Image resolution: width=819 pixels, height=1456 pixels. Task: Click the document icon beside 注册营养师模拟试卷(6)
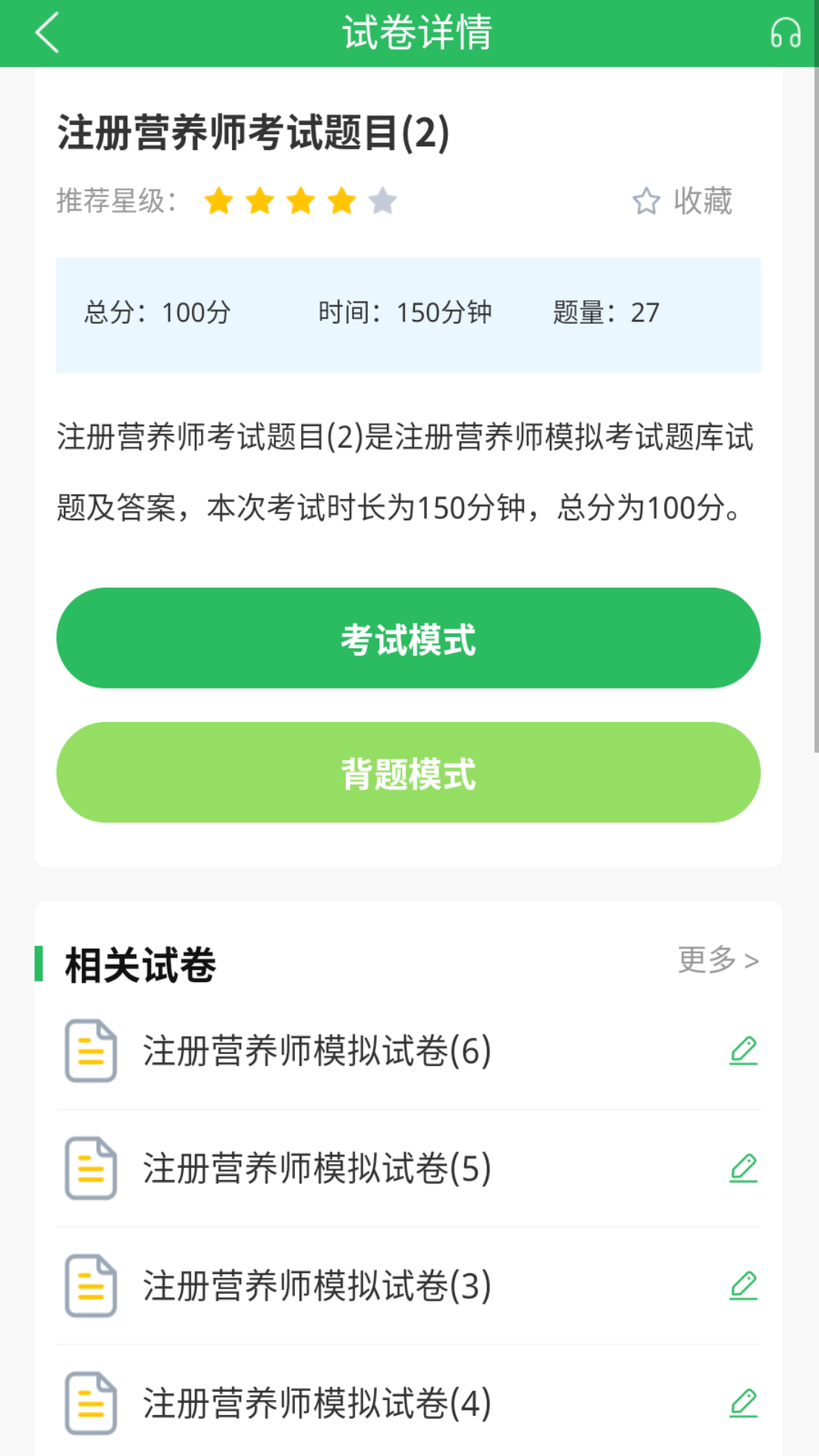pos(90,1051)
